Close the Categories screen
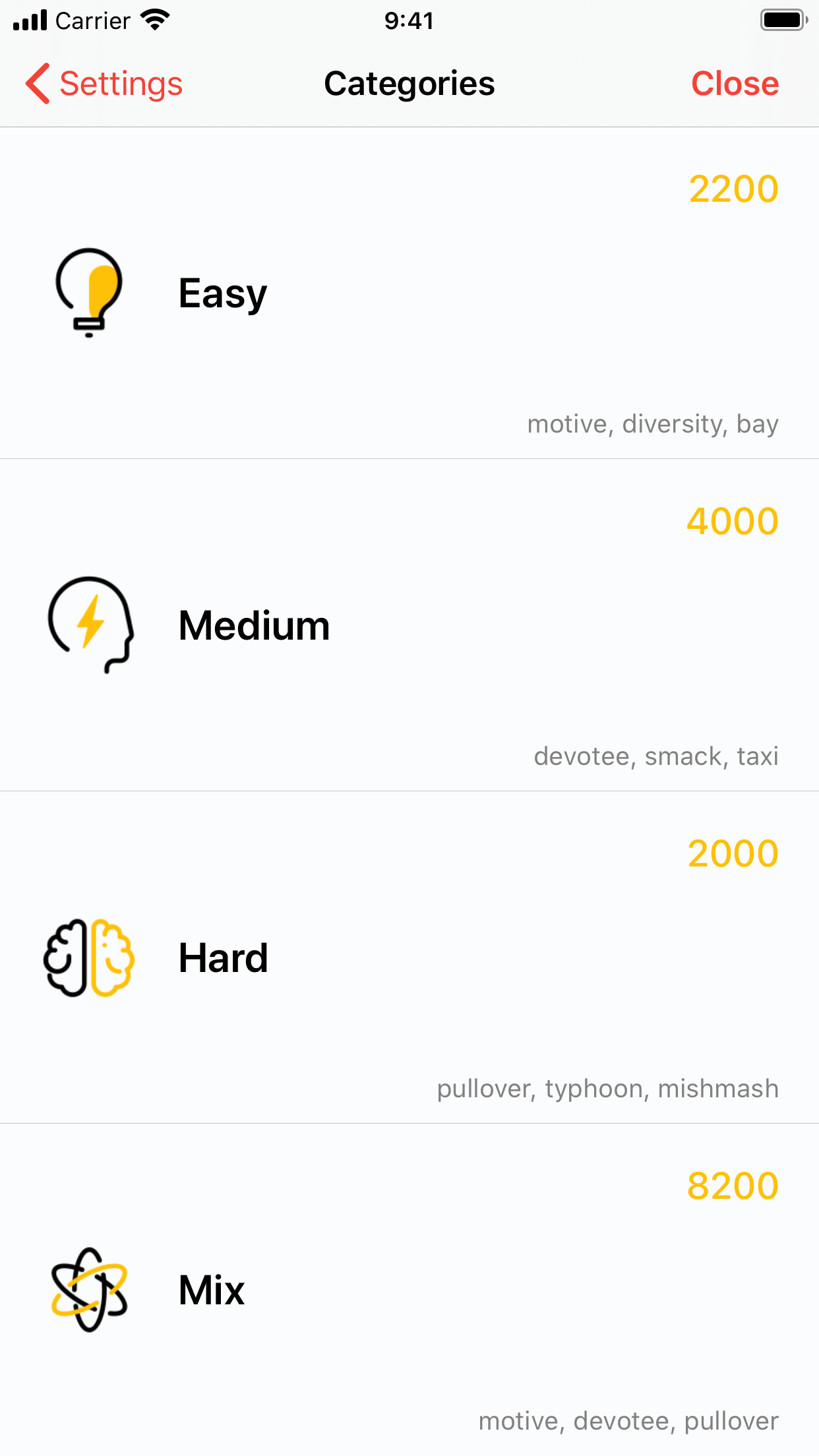 coord(734,84)
